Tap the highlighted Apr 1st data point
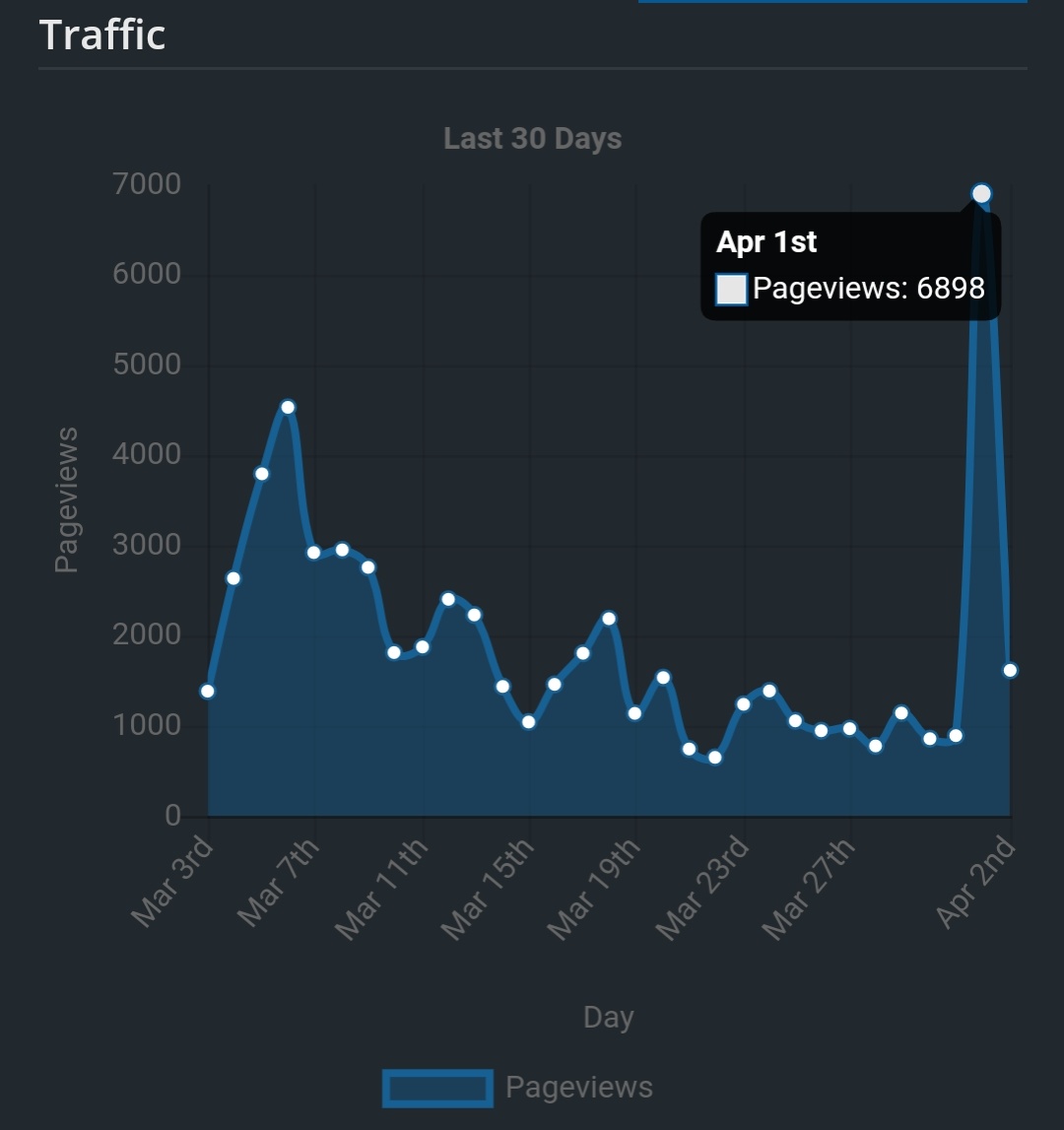This screenshot has height=1130, width=1064. point(981,194)
